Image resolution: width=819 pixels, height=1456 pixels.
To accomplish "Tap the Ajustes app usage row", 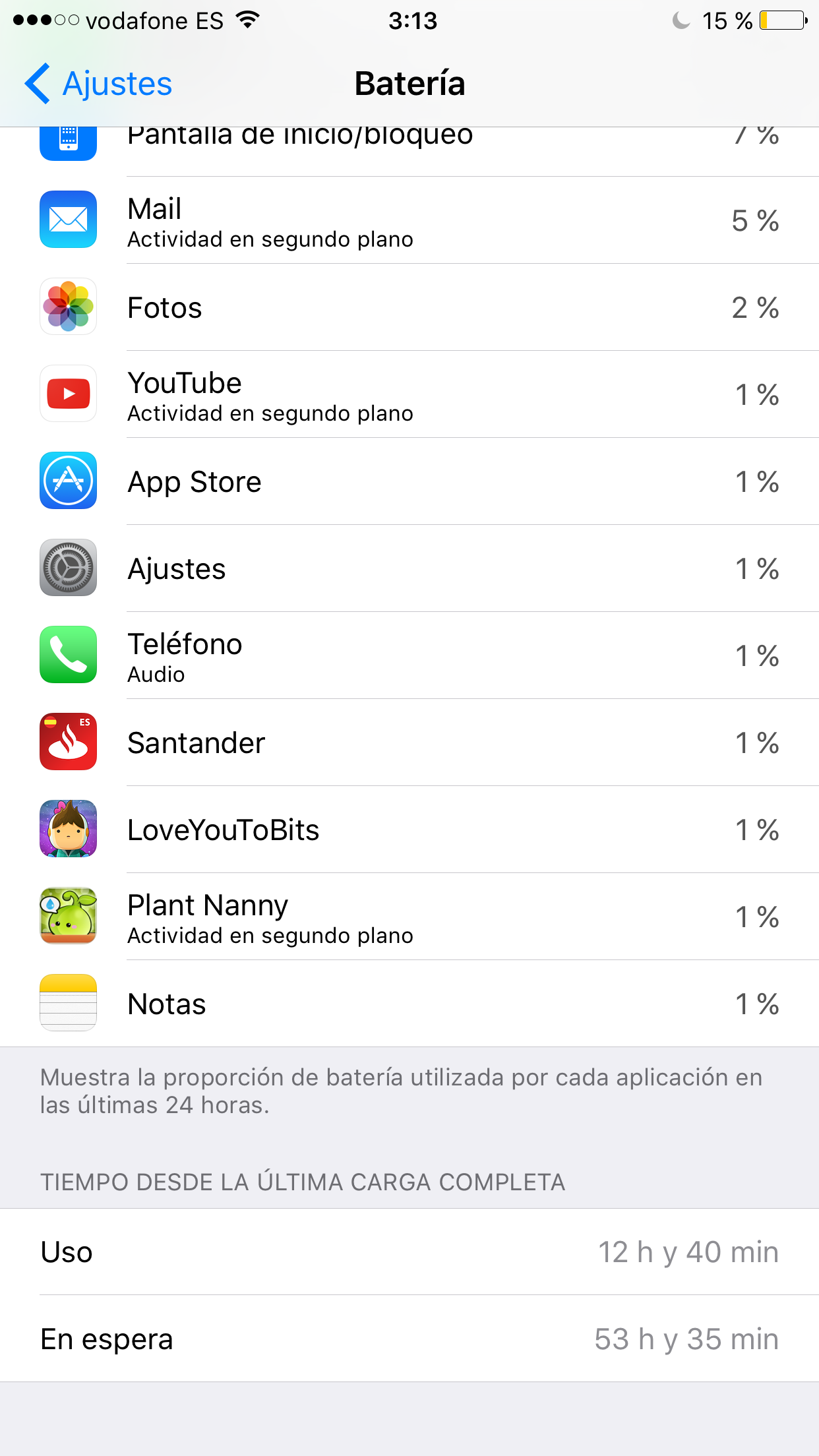I will pyautogui.click(x=409, y=568).
